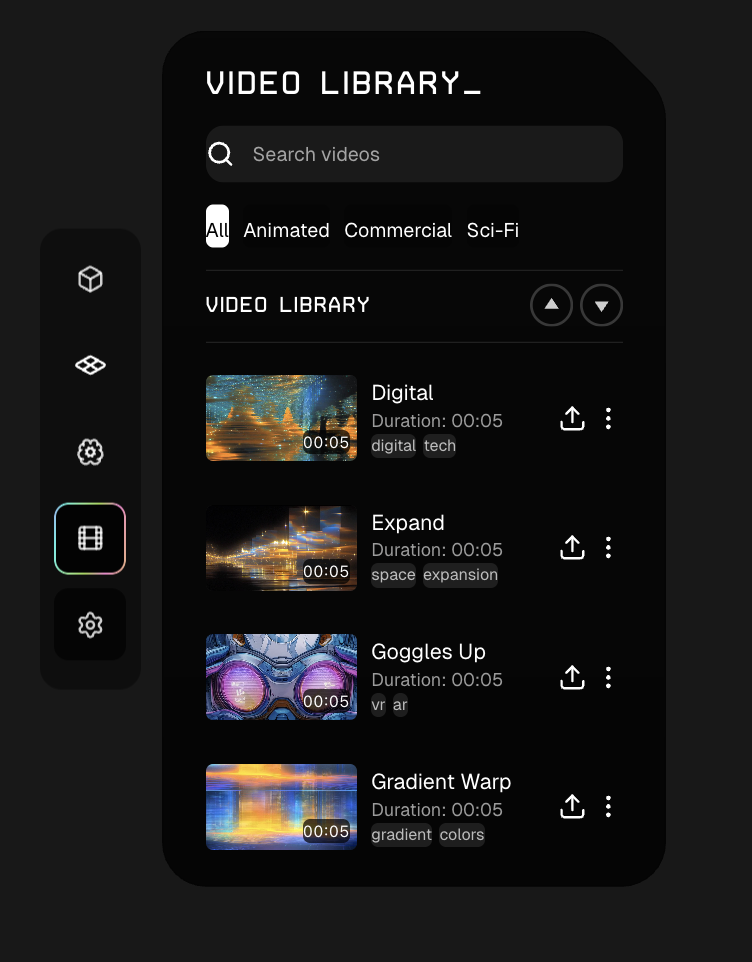The width and height of the screenshot is (752, 962).
Task: Open the gear settings icon in the sidebar
Action: point(90,625)
